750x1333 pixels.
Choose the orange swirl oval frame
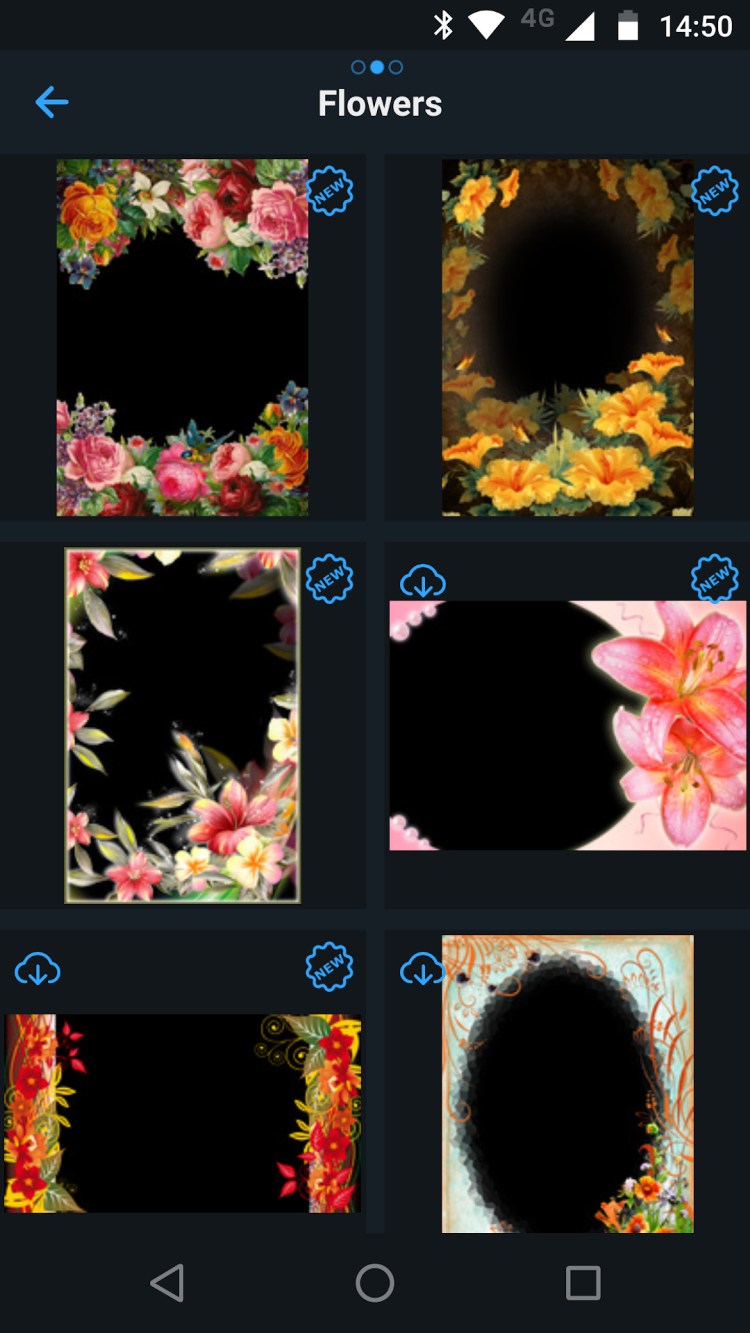567,1085
